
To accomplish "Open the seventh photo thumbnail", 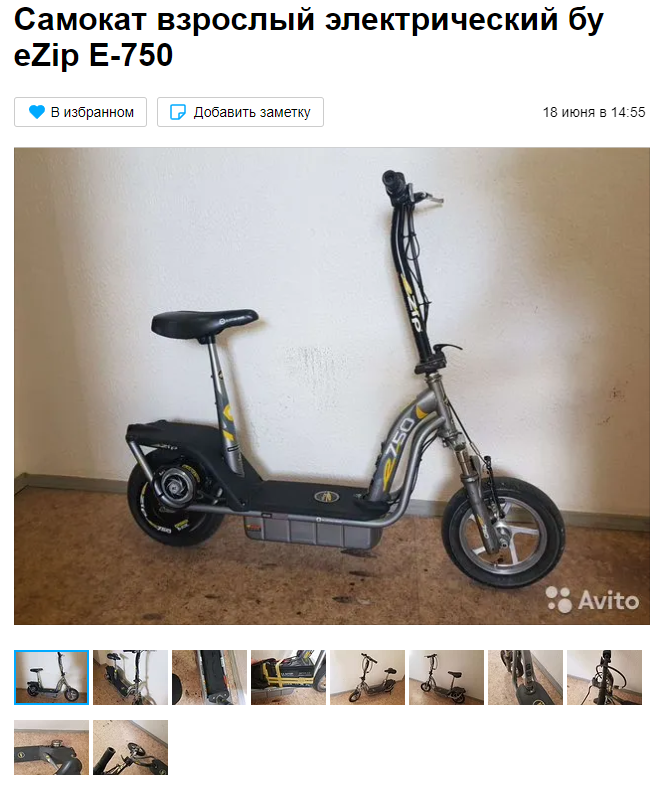I will pyautogui.click(x=525, y=677).
